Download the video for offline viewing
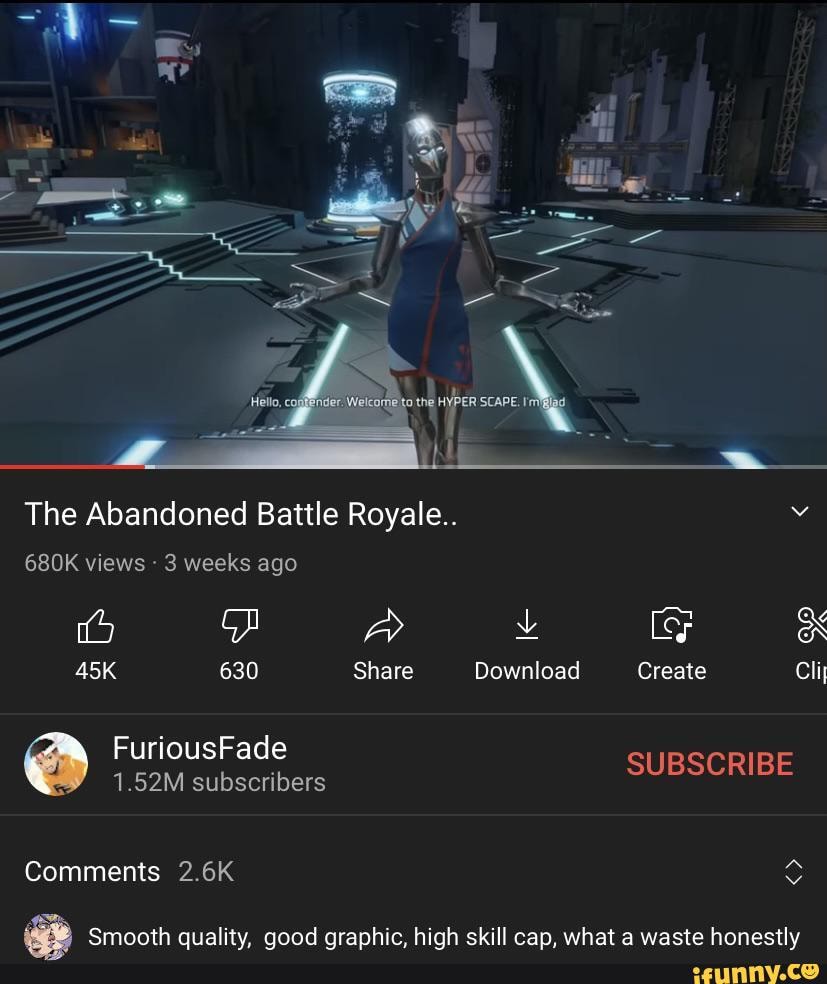This screenshot has width=827, height=984. 527,628
